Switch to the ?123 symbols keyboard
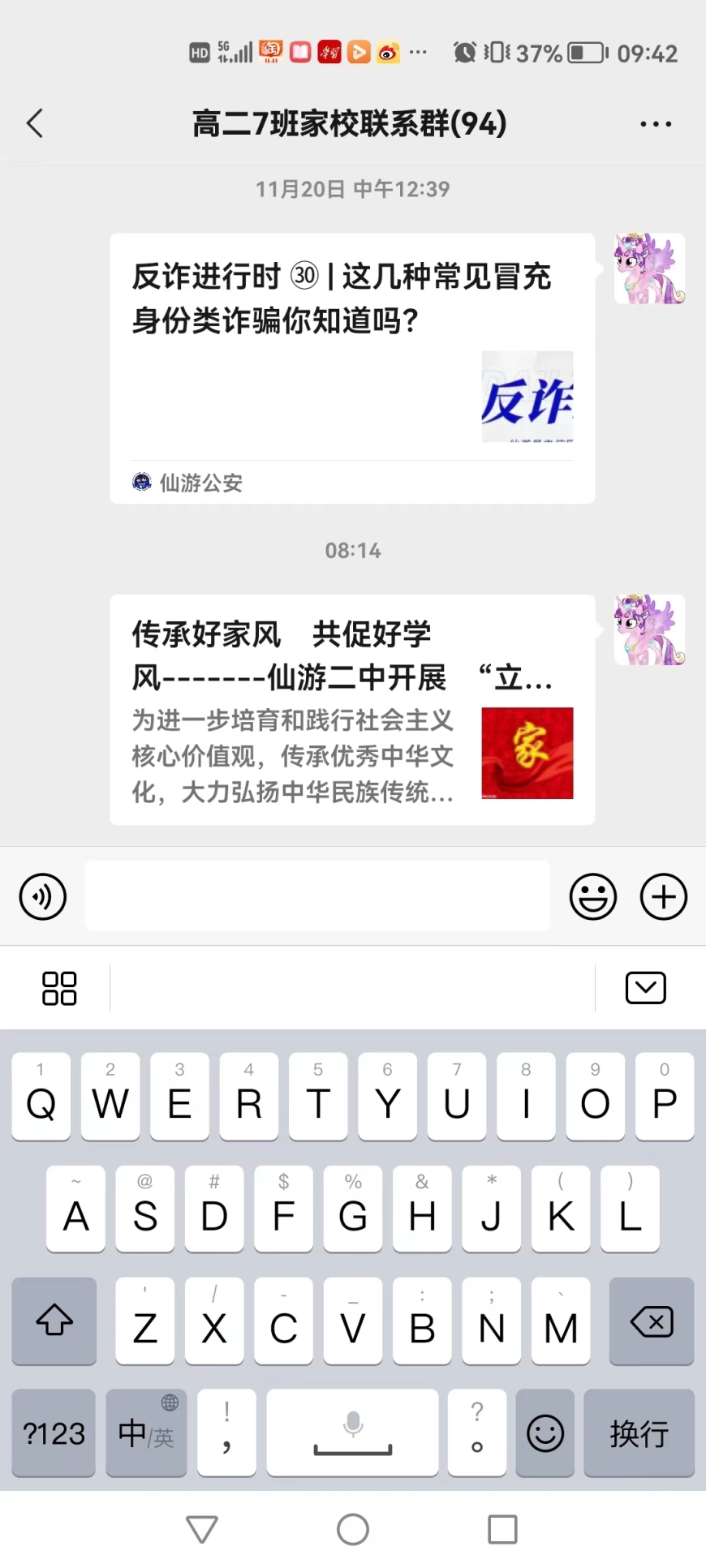The image size is (706, 1568). click(54, 1433)
